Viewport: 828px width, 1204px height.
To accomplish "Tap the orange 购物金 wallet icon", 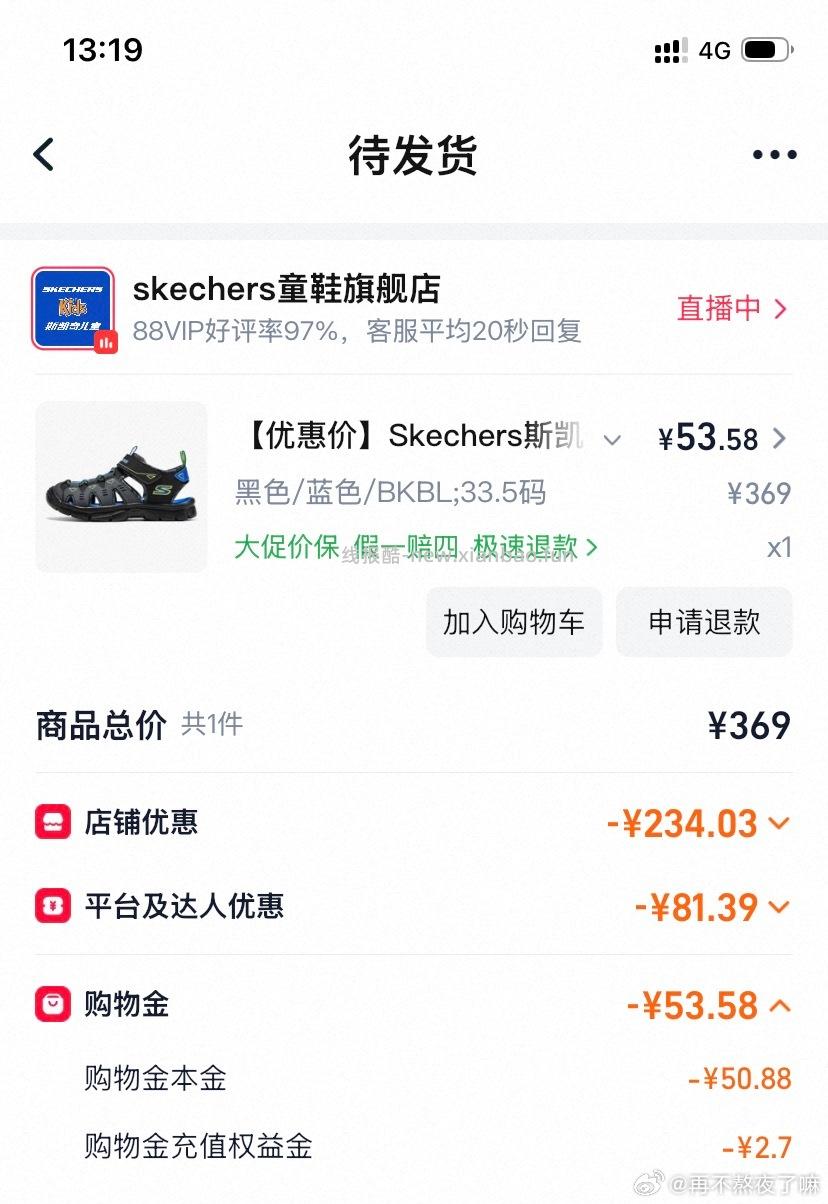I will [x=48, y=1005].
